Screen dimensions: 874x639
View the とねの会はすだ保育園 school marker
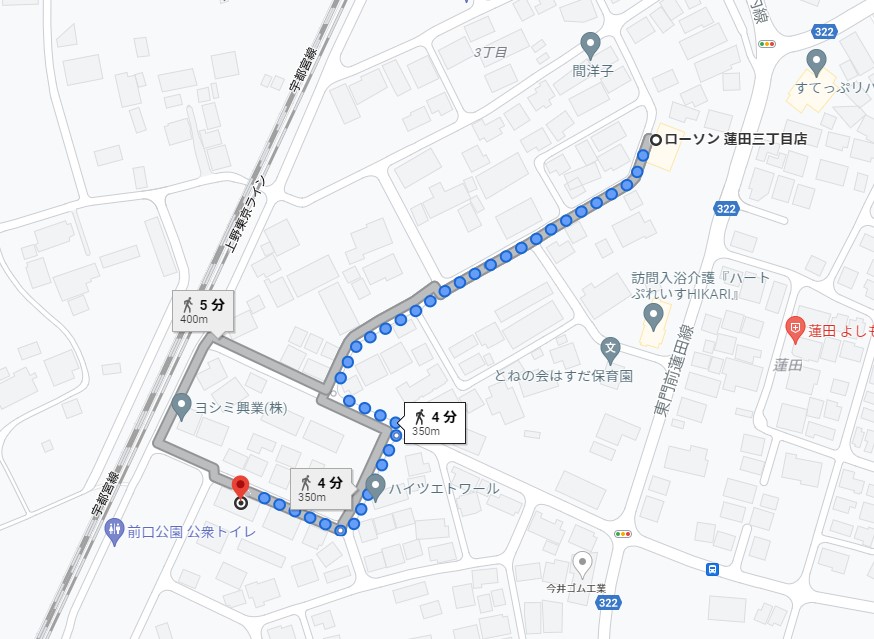[x=610, y=351]
